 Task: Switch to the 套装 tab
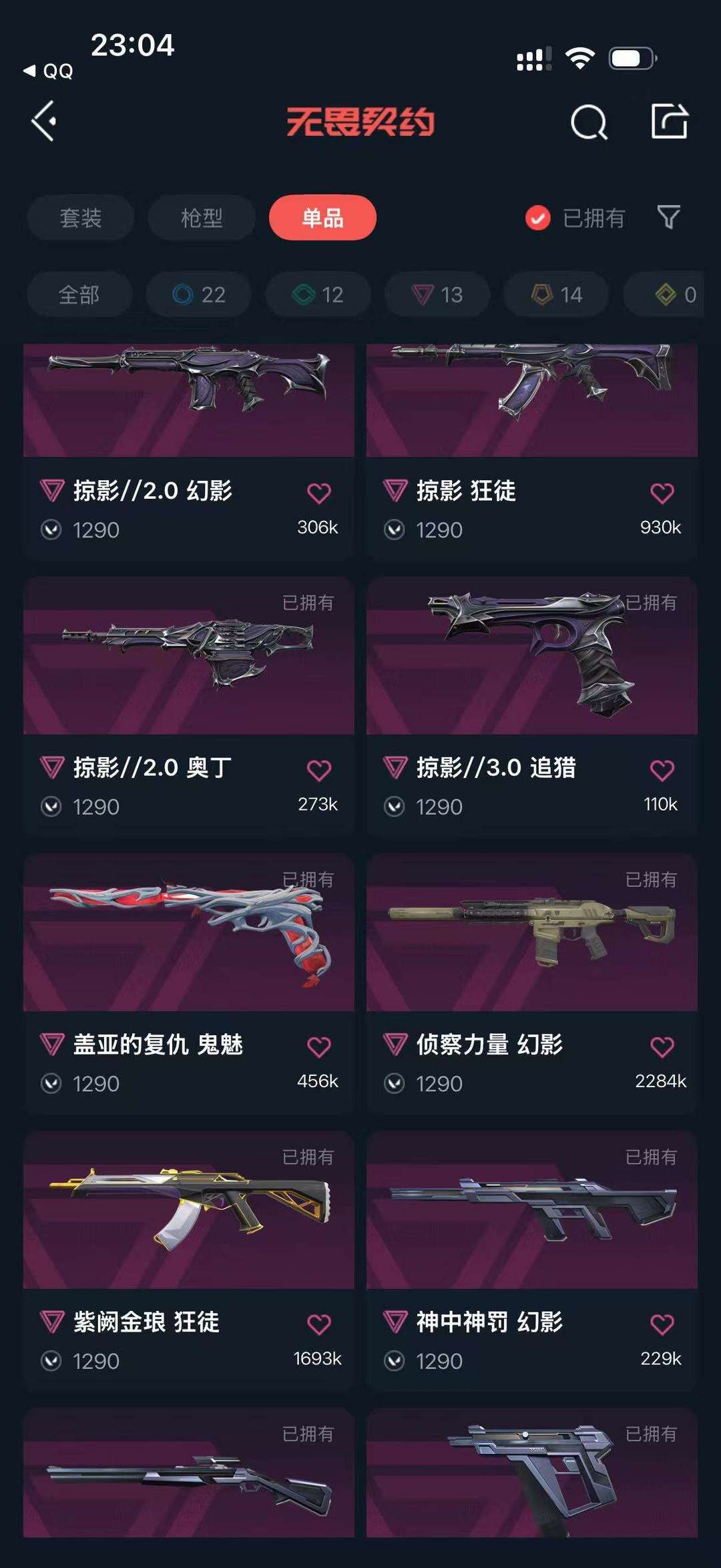tap(81, 218)
